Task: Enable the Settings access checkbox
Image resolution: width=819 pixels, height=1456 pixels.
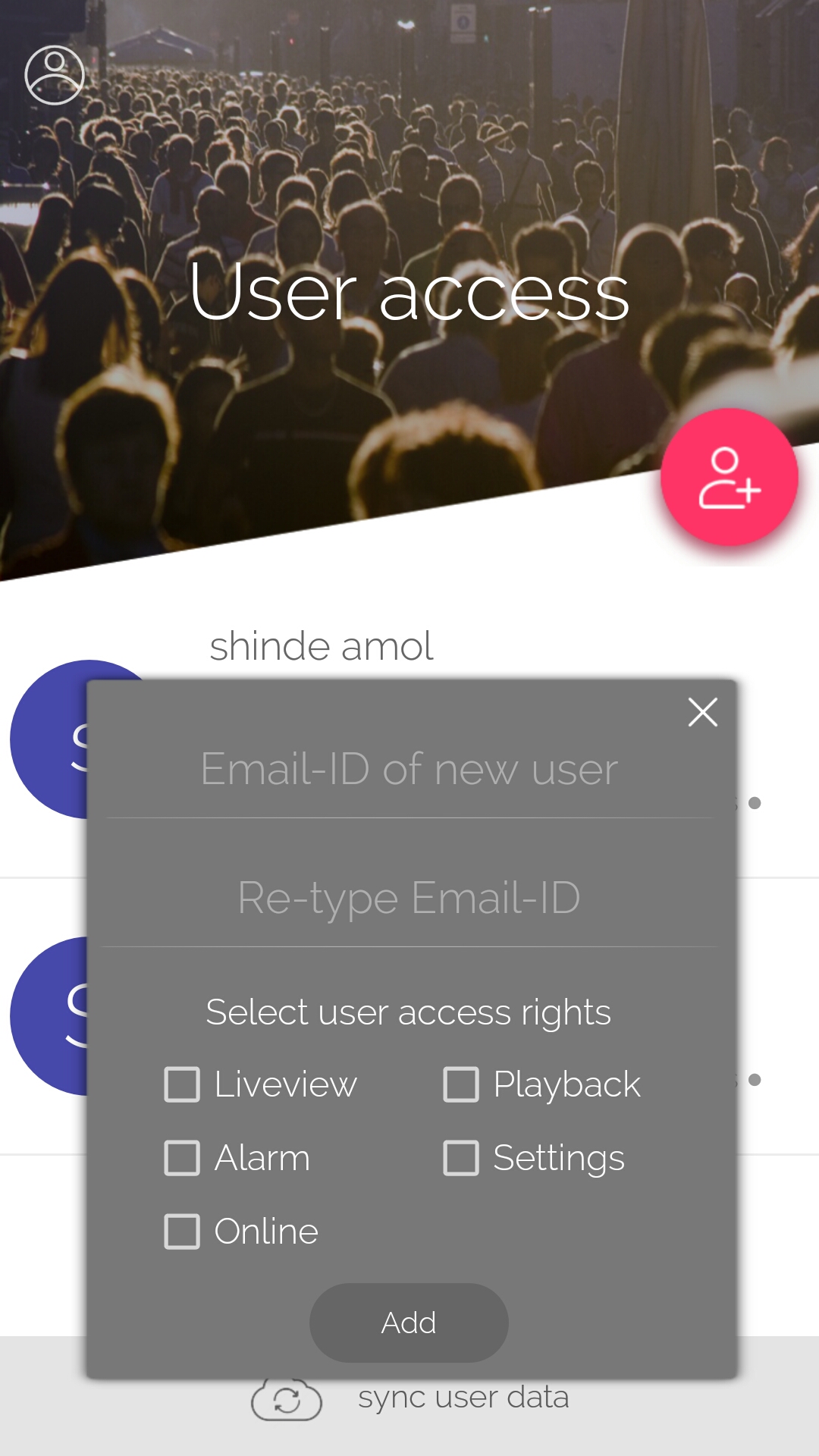Action: coord(461,1158)
